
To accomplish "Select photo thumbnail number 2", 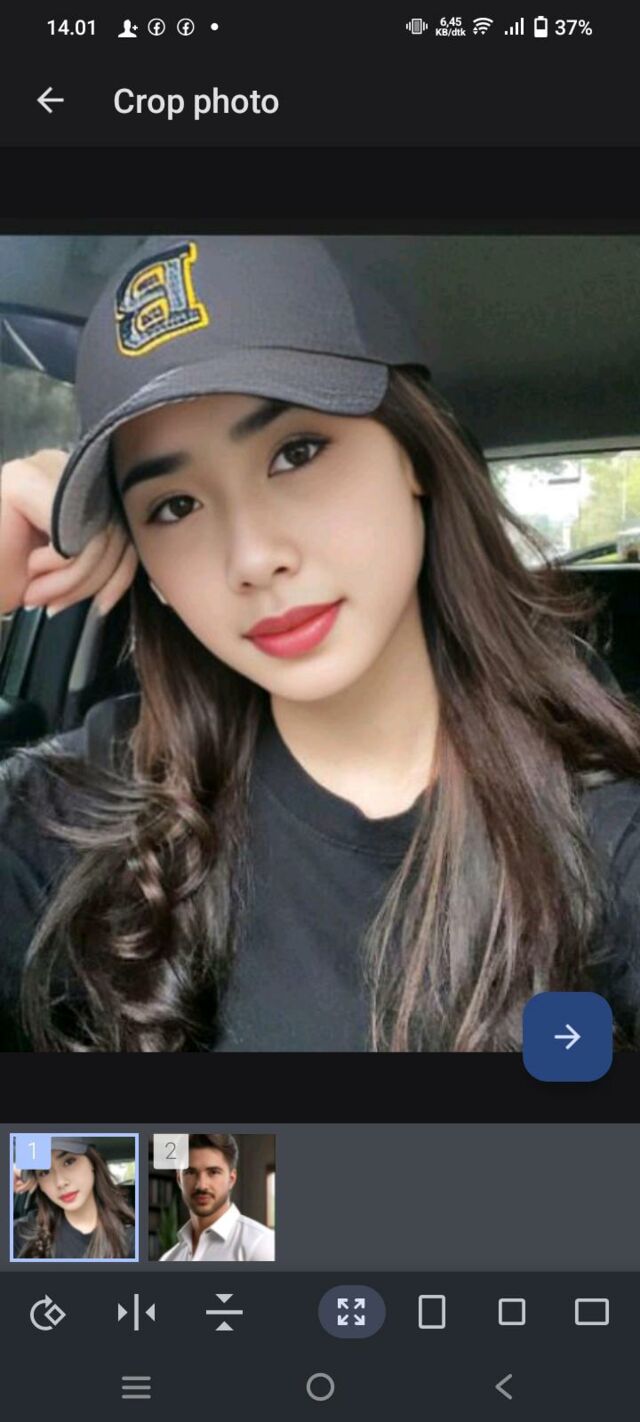I will [x=212, y=1196].
